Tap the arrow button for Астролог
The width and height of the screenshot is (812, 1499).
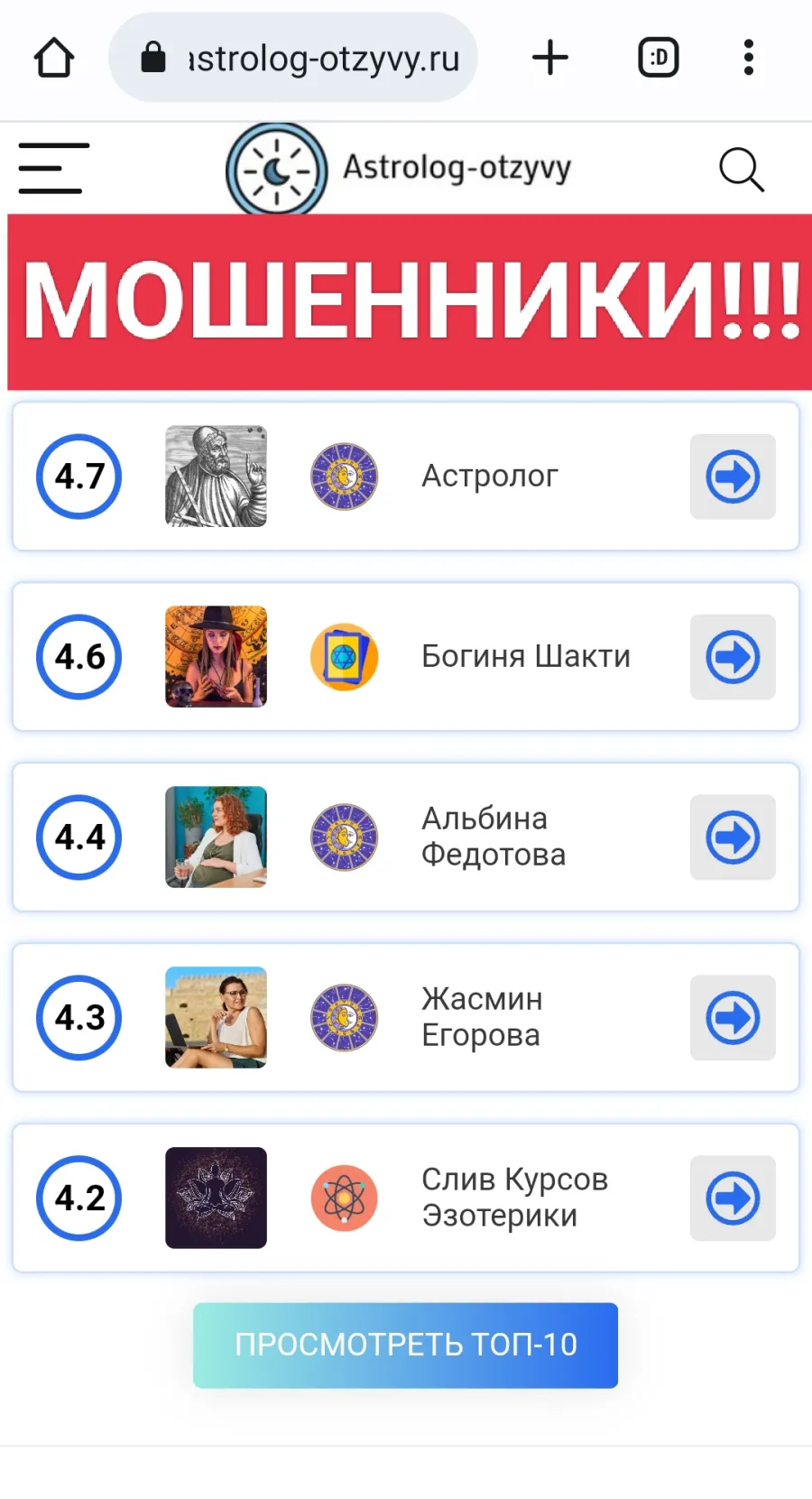(x=733, y=477)
